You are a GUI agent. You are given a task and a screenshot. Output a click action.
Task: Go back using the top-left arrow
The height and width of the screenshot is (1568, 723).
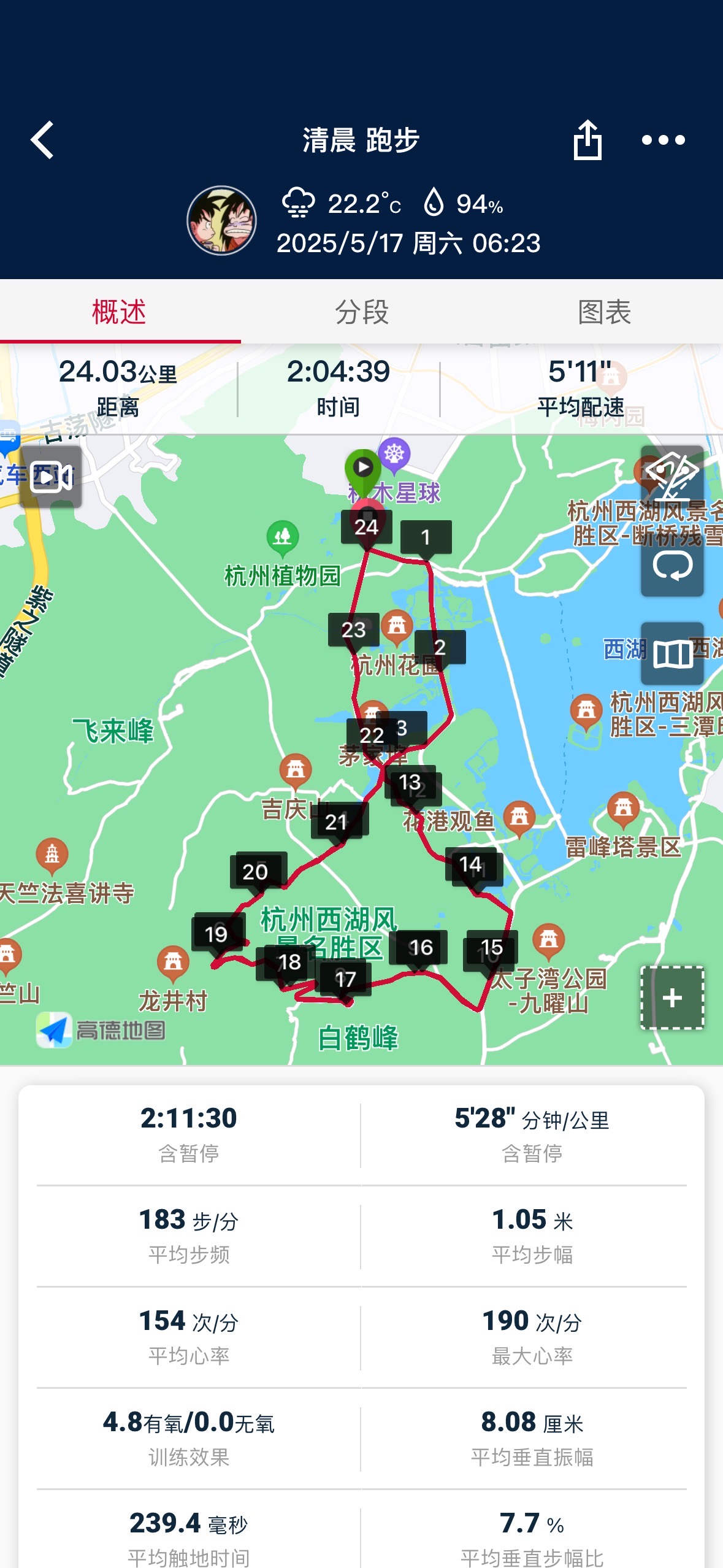pyautogui.click(x=42, y=140)
